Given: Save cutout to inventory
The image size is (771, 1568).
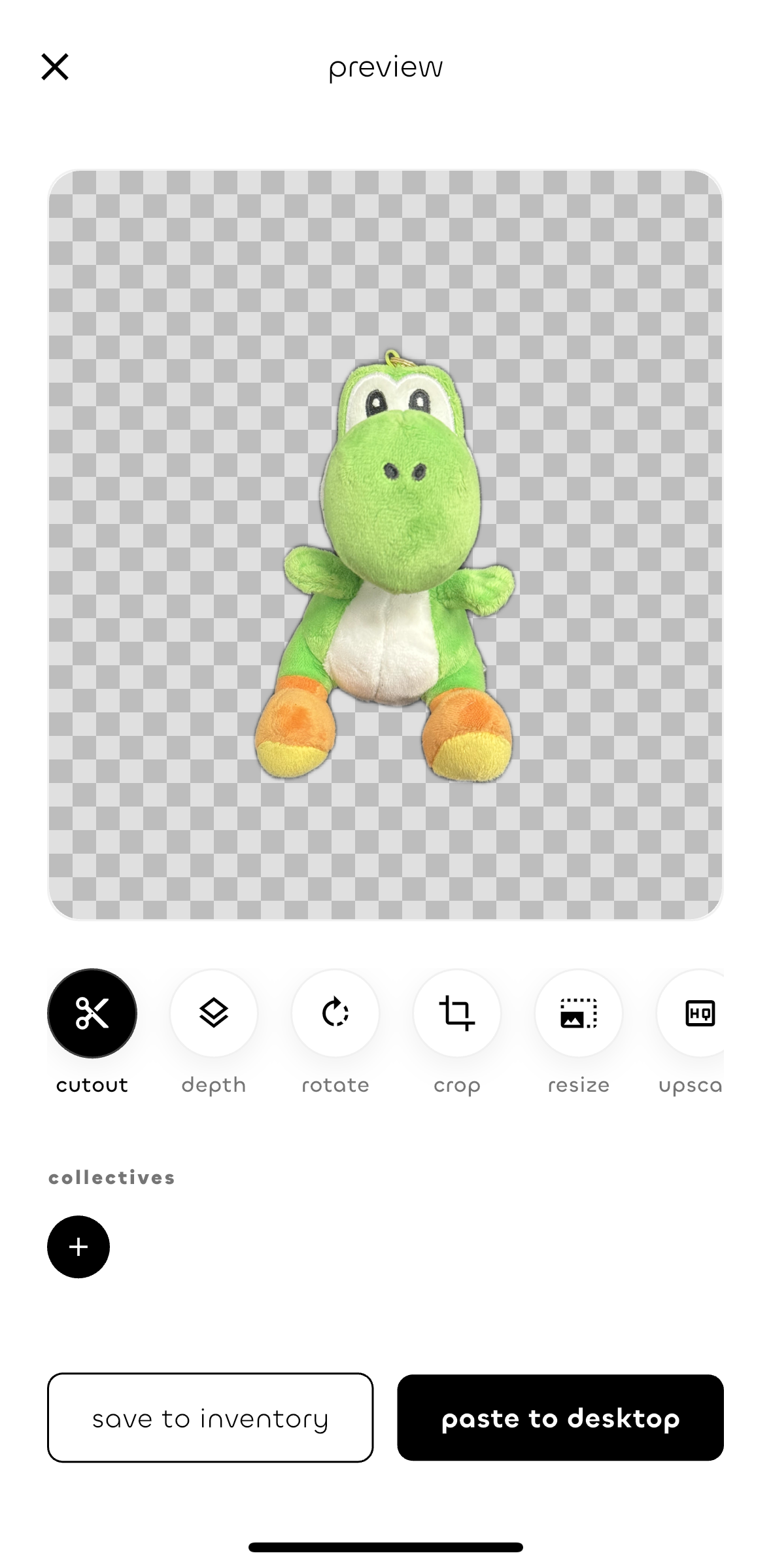Looking at the screenshot, I should (x=211, y=1418).
